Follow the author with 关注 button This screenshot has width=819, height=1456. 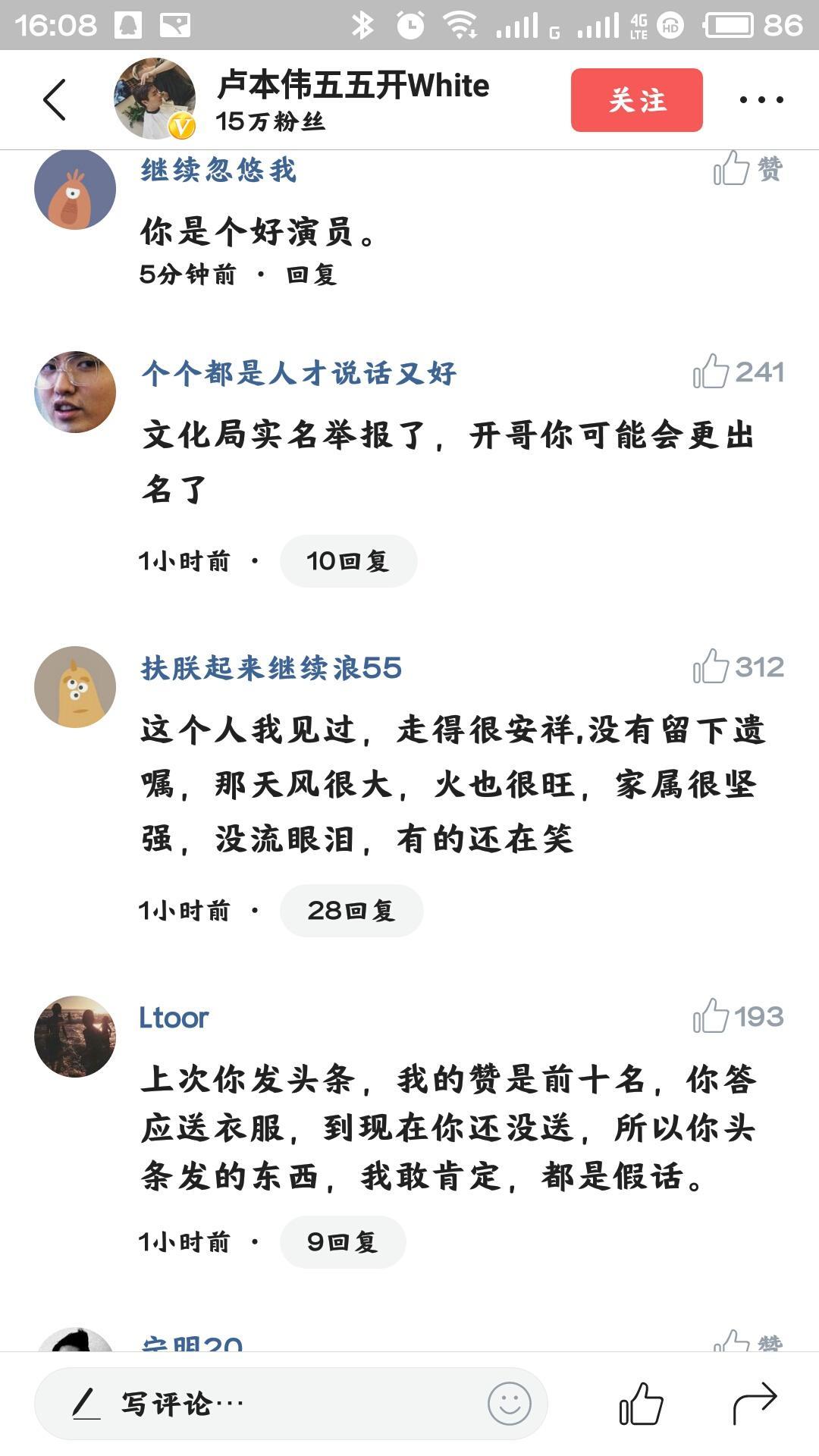(636, 100)
